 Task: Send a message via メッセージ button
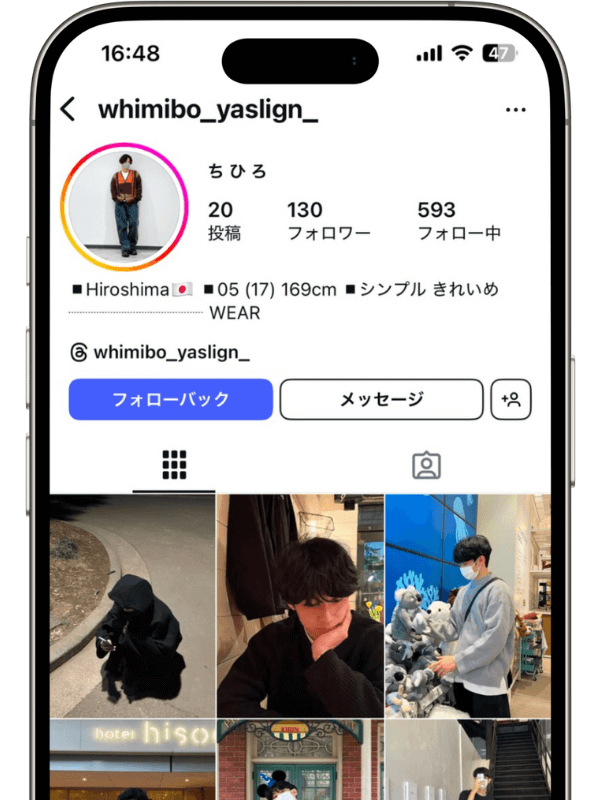381,399
